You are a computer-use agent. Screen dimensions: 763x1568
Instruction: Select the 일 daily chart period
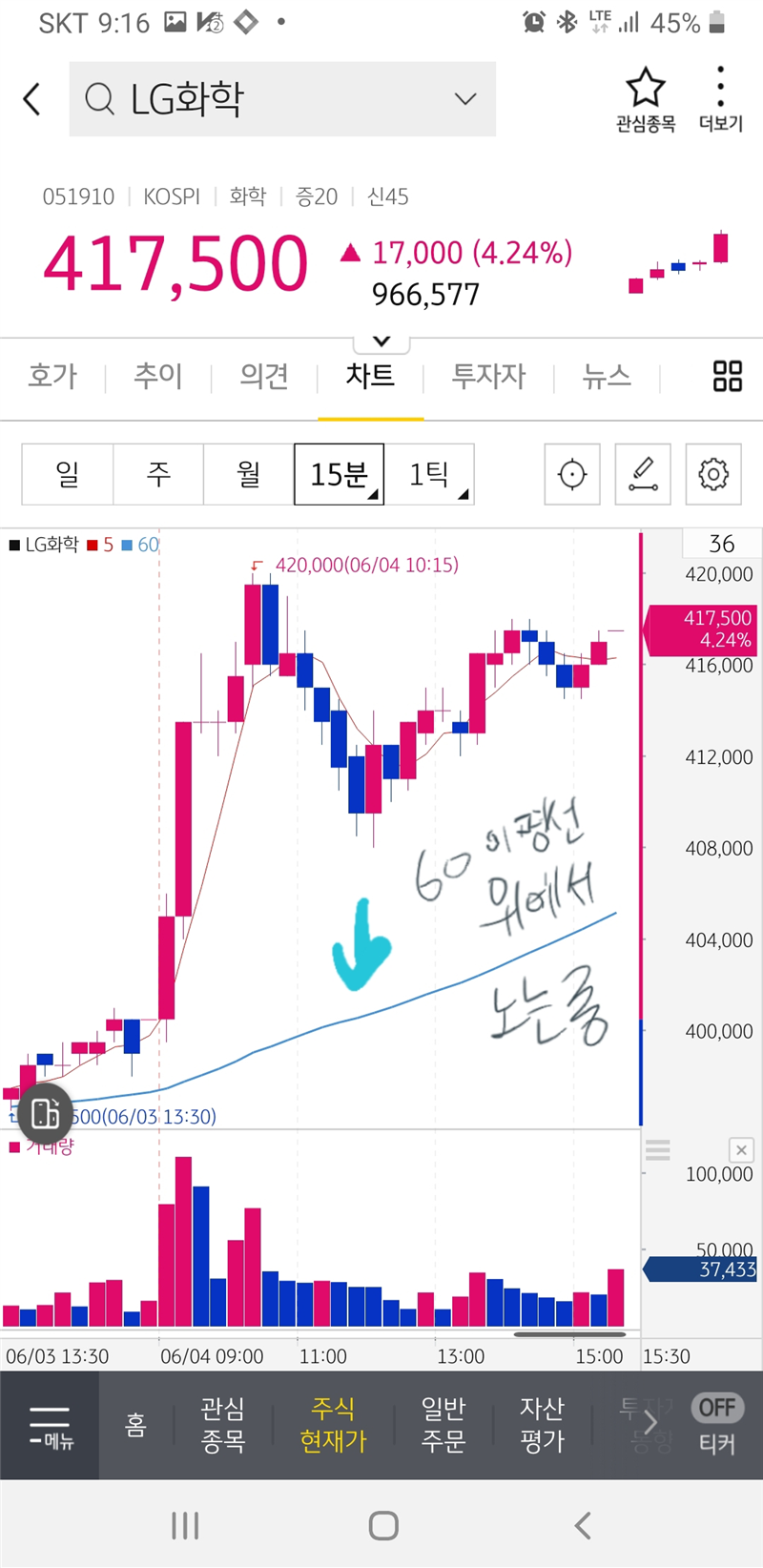68,474
